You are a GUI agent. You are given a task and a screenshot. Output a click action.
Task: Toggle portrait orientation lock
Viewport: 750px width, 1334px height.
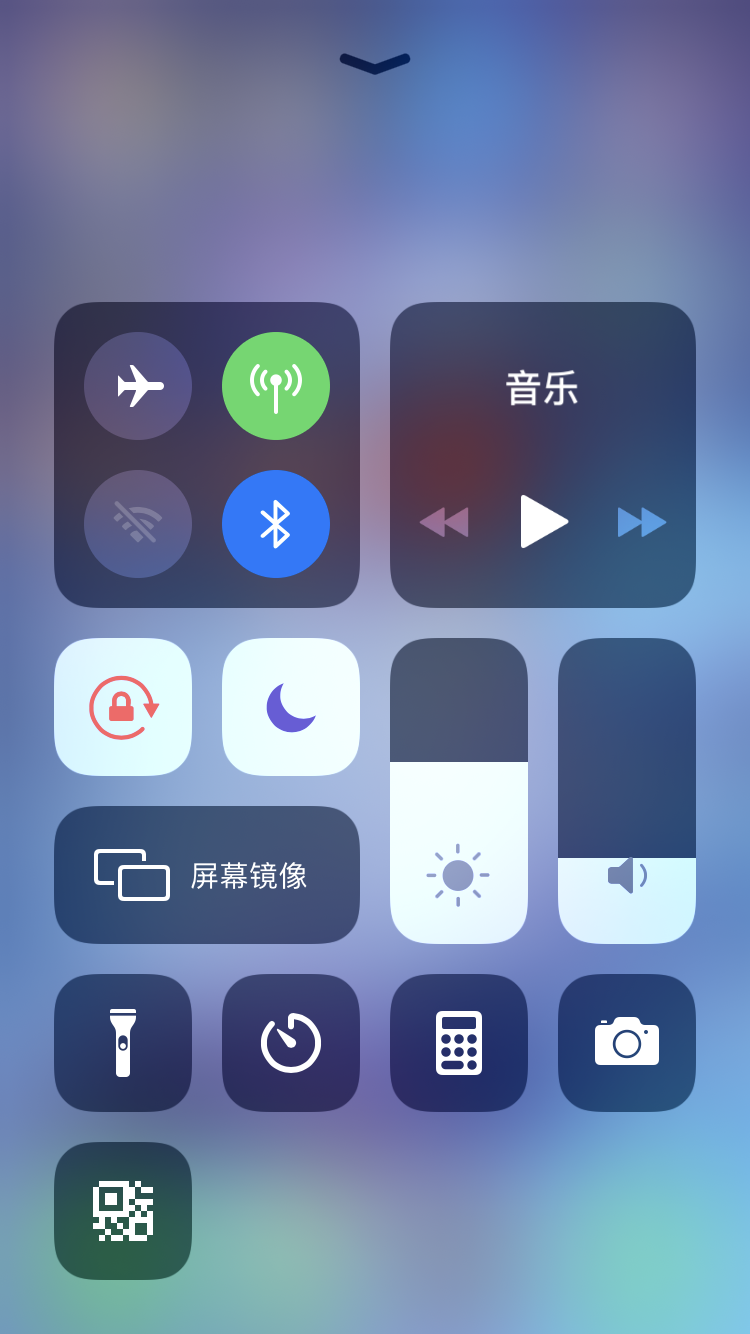pyautogui.click(x=123, y=707)
